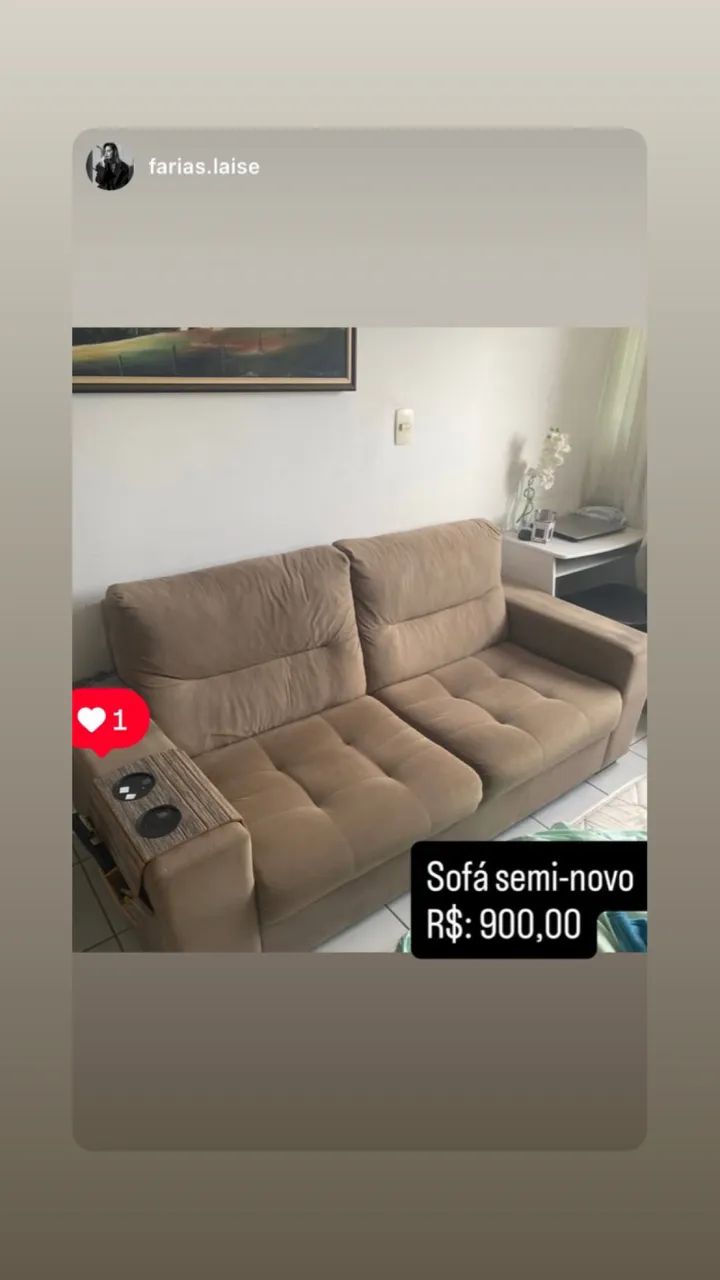The width and height of the screenshot is (720, 1280).
Task: Click the like count number 1
Action: click(121, 719)
